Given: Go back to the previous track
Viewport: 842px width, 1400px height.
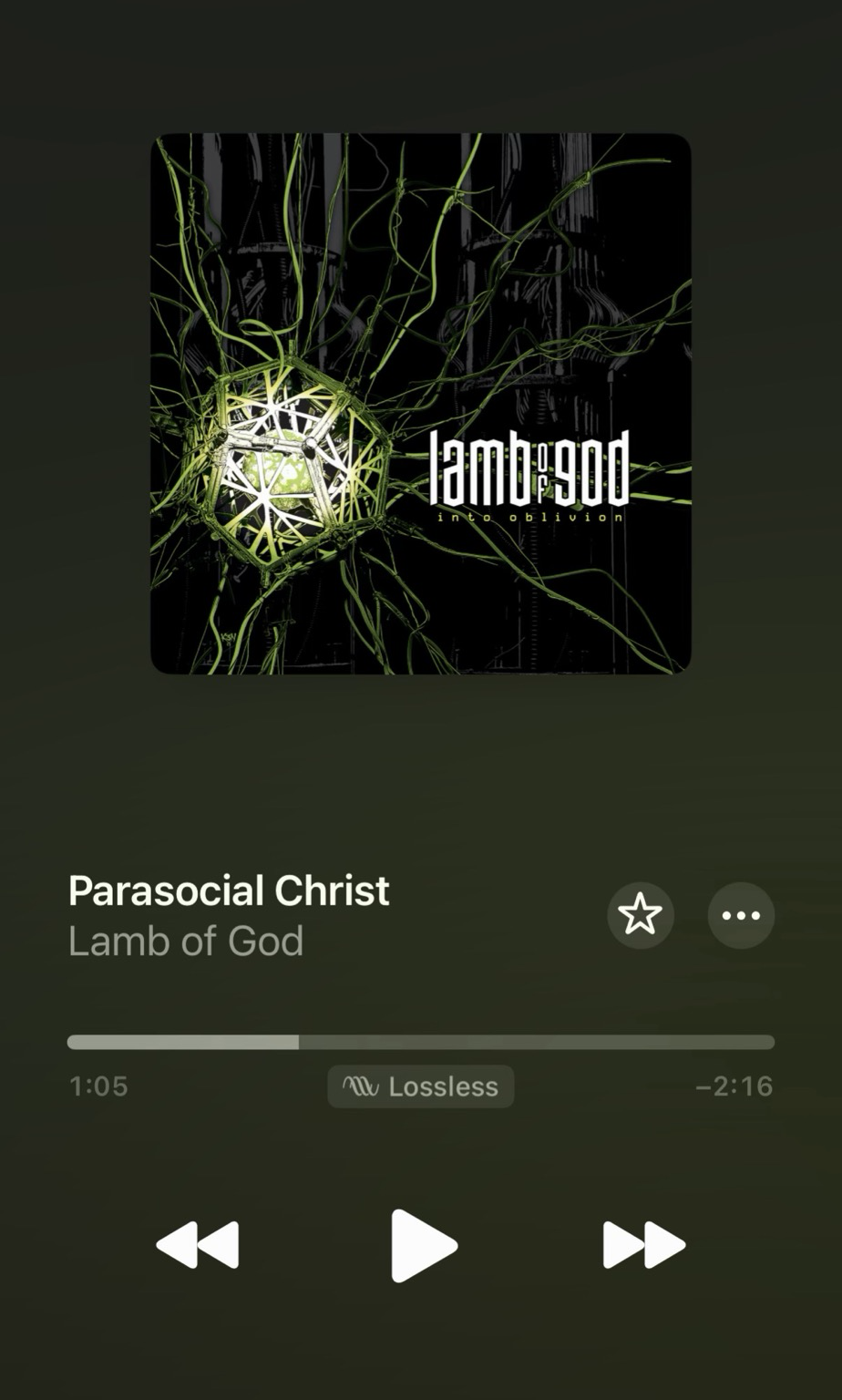Looking at the screenshot, I should (x=198, y=1245).
